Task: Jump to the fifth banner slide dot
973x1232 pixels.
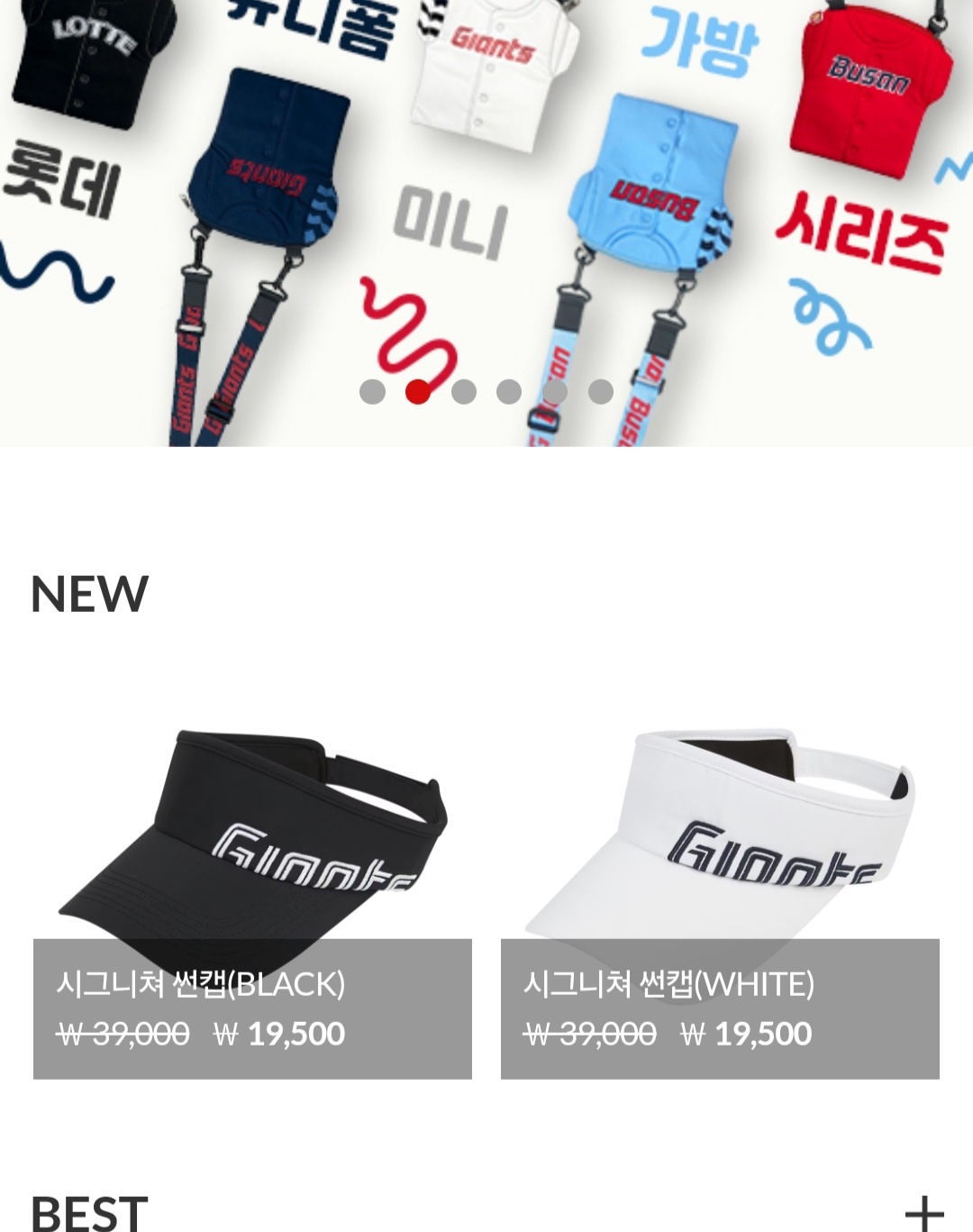Action: (x=555, y=392)
